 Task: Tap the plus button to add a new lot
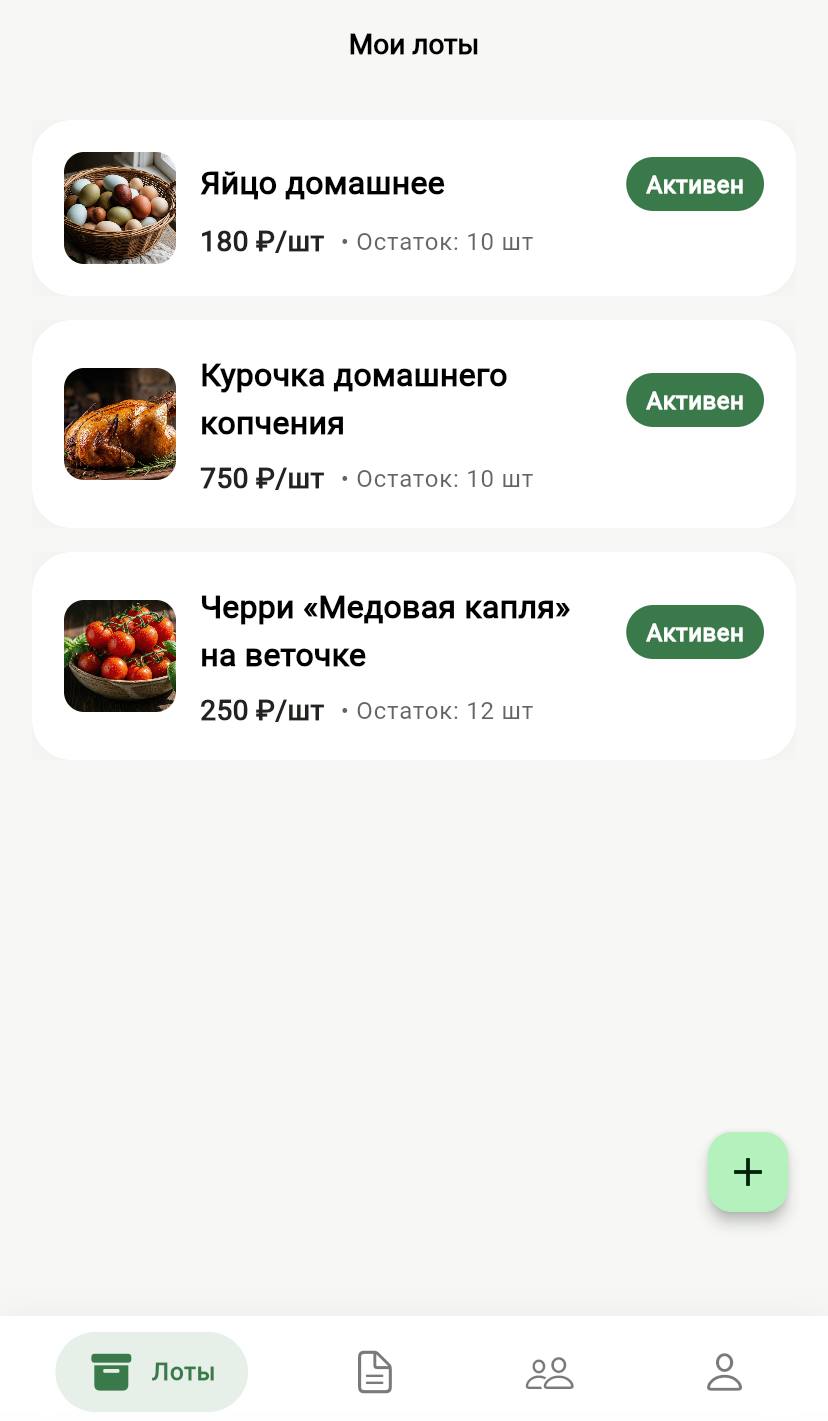(747, 1172)
